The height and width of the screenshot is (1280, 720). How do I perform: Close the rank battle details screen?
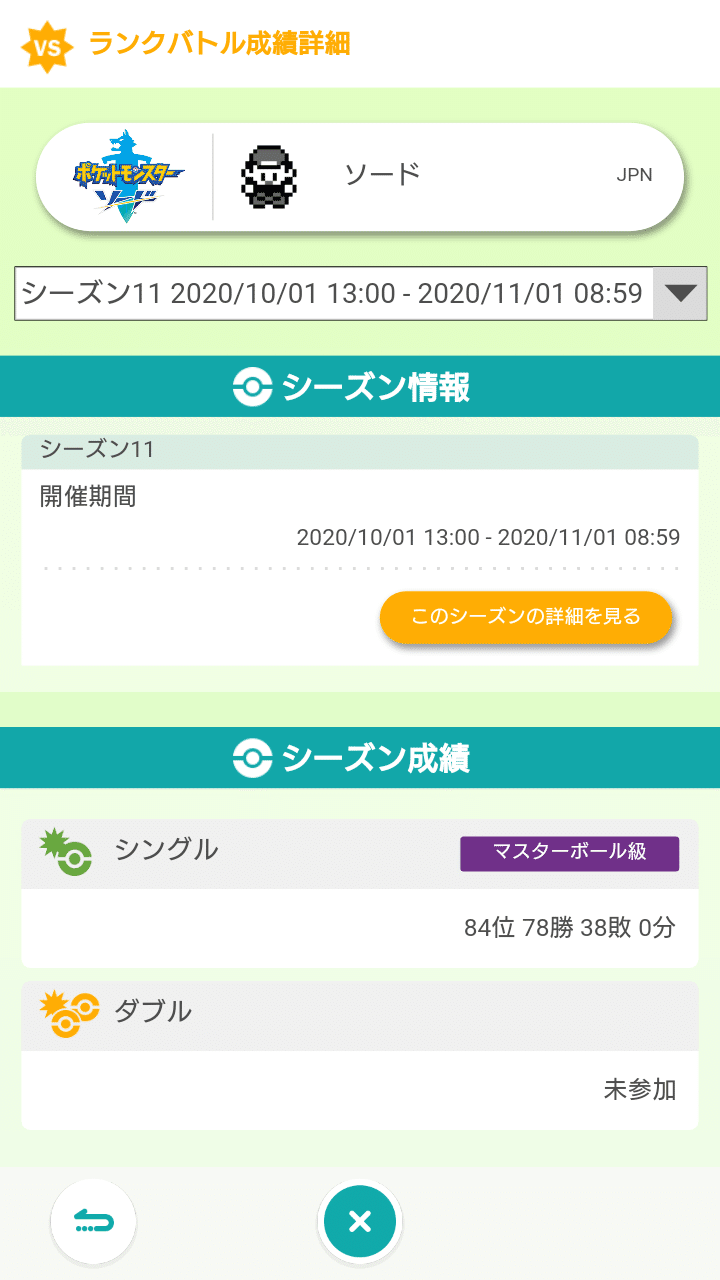tap(359, 1221)
